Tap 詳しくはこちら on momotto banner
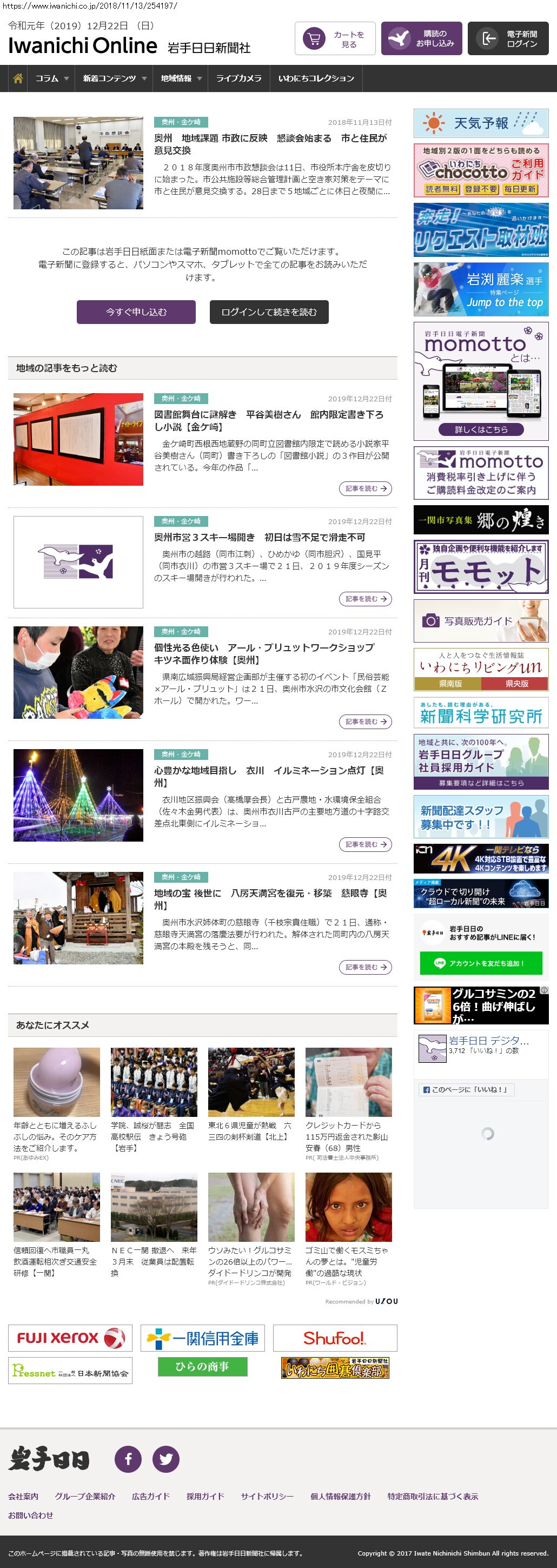 [x=481, y=430]
